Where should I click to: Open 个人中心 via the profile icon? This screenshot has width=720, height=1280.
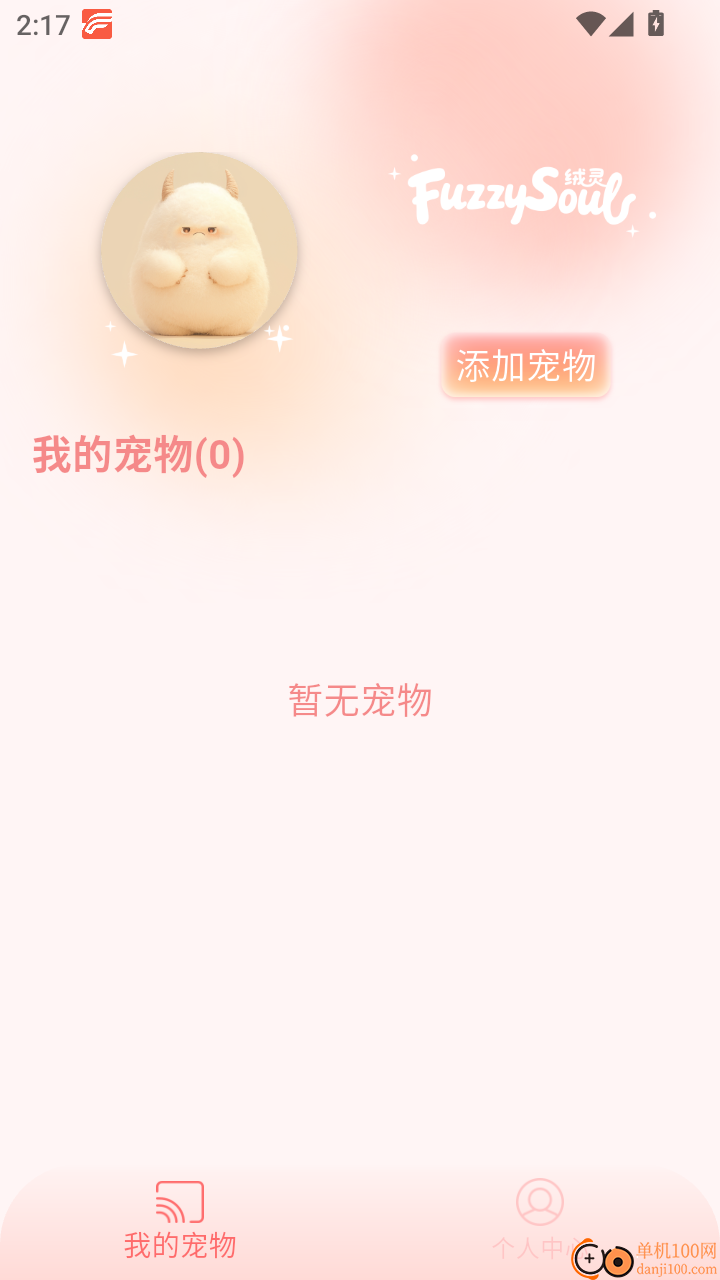pos(540,1202)
